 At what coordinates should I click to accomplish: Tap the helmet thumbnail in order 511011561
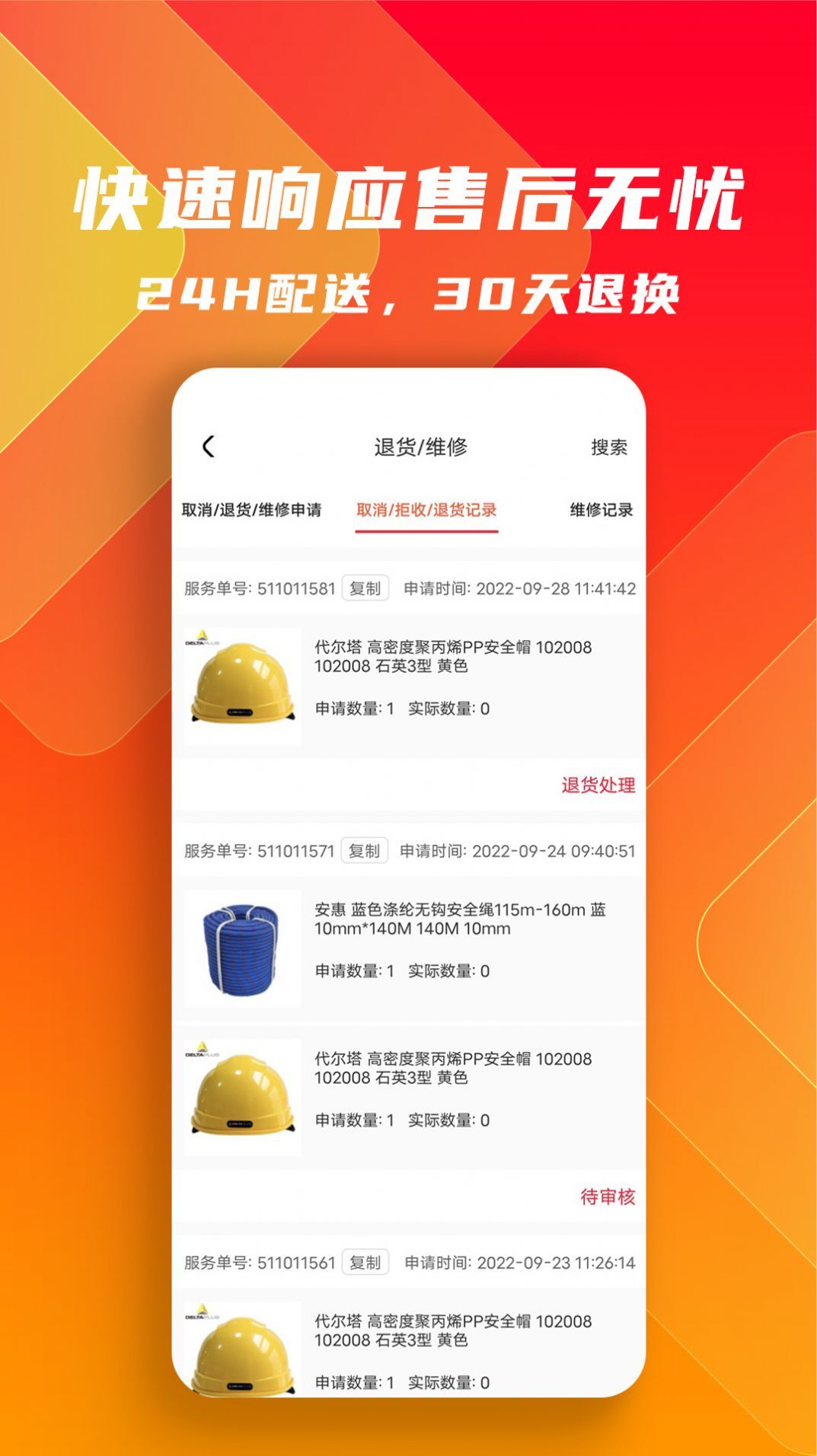[241, 1347]
